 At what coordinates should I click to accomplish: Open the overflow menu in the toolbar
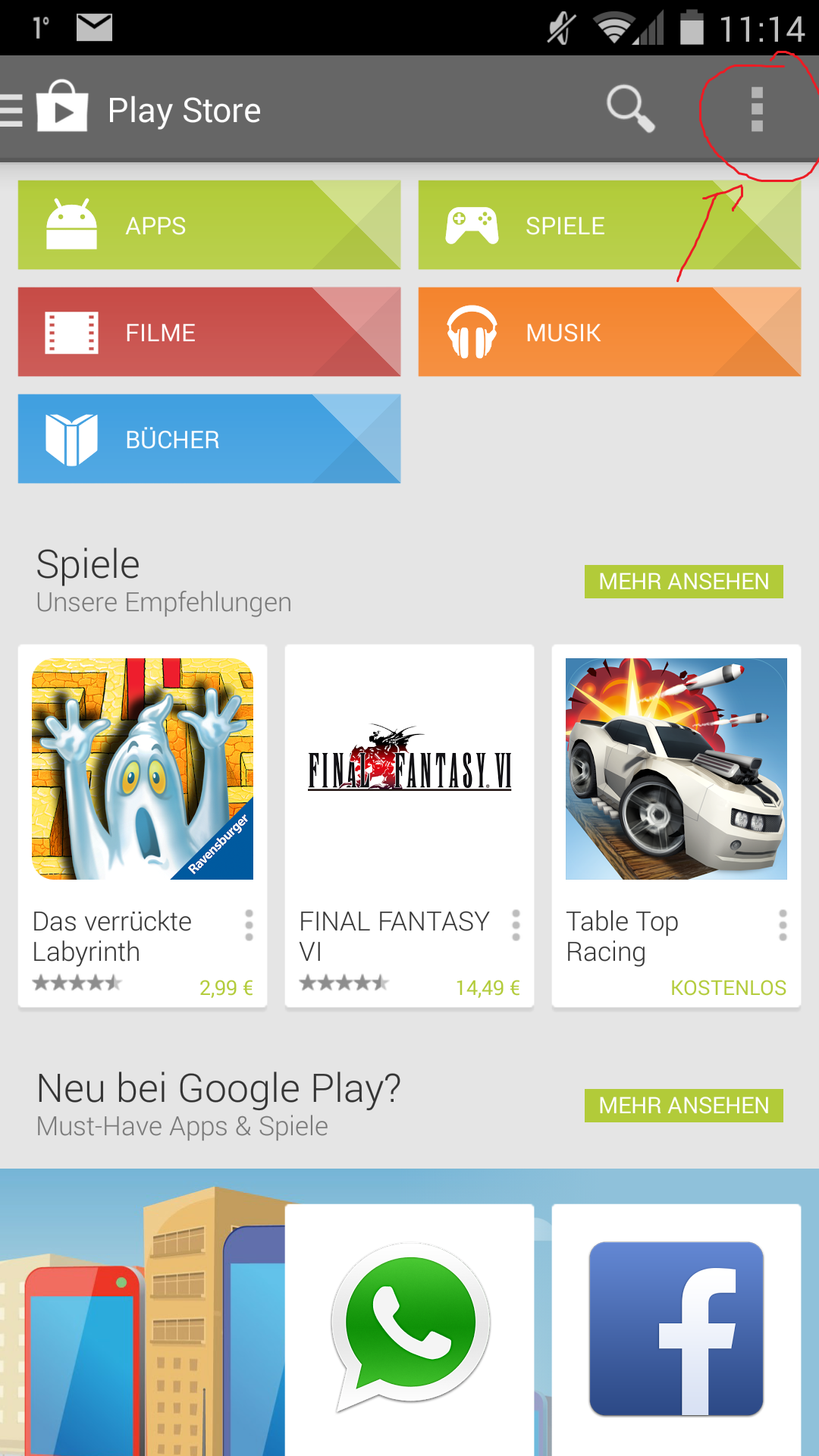(757, 109)
